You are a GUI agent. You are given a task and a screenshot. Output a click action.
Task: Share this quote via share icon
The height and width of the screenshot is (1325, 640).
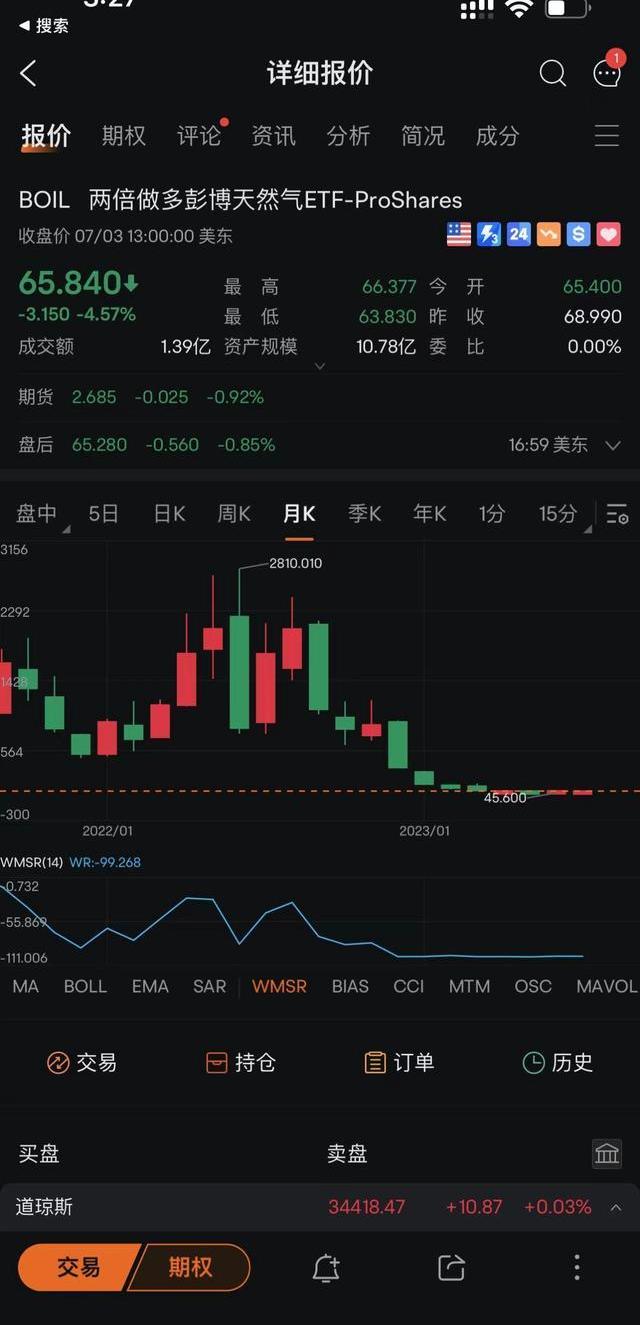point(452,1268)
